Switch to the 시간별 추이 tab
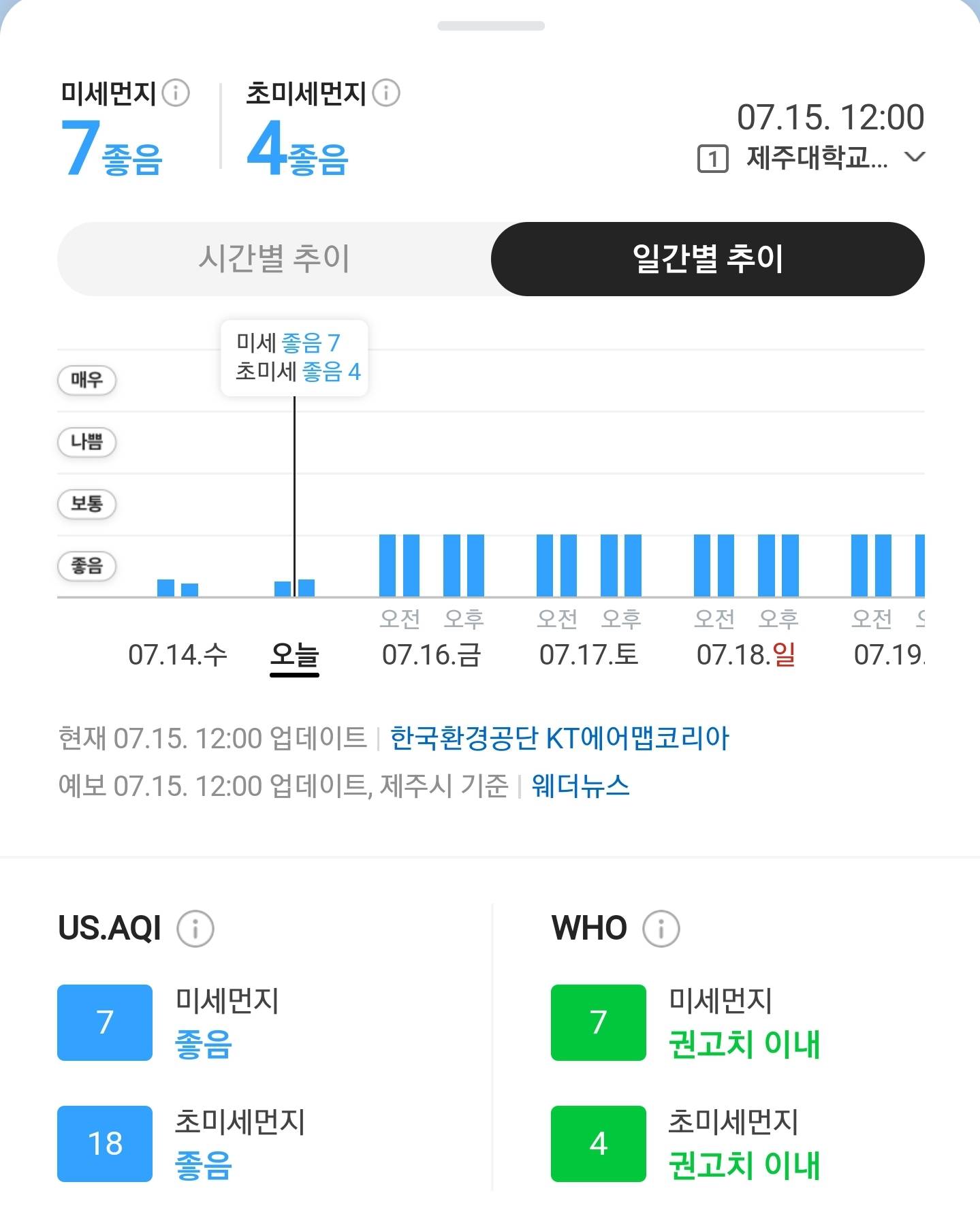980x1212 pixels. point(274,259)
